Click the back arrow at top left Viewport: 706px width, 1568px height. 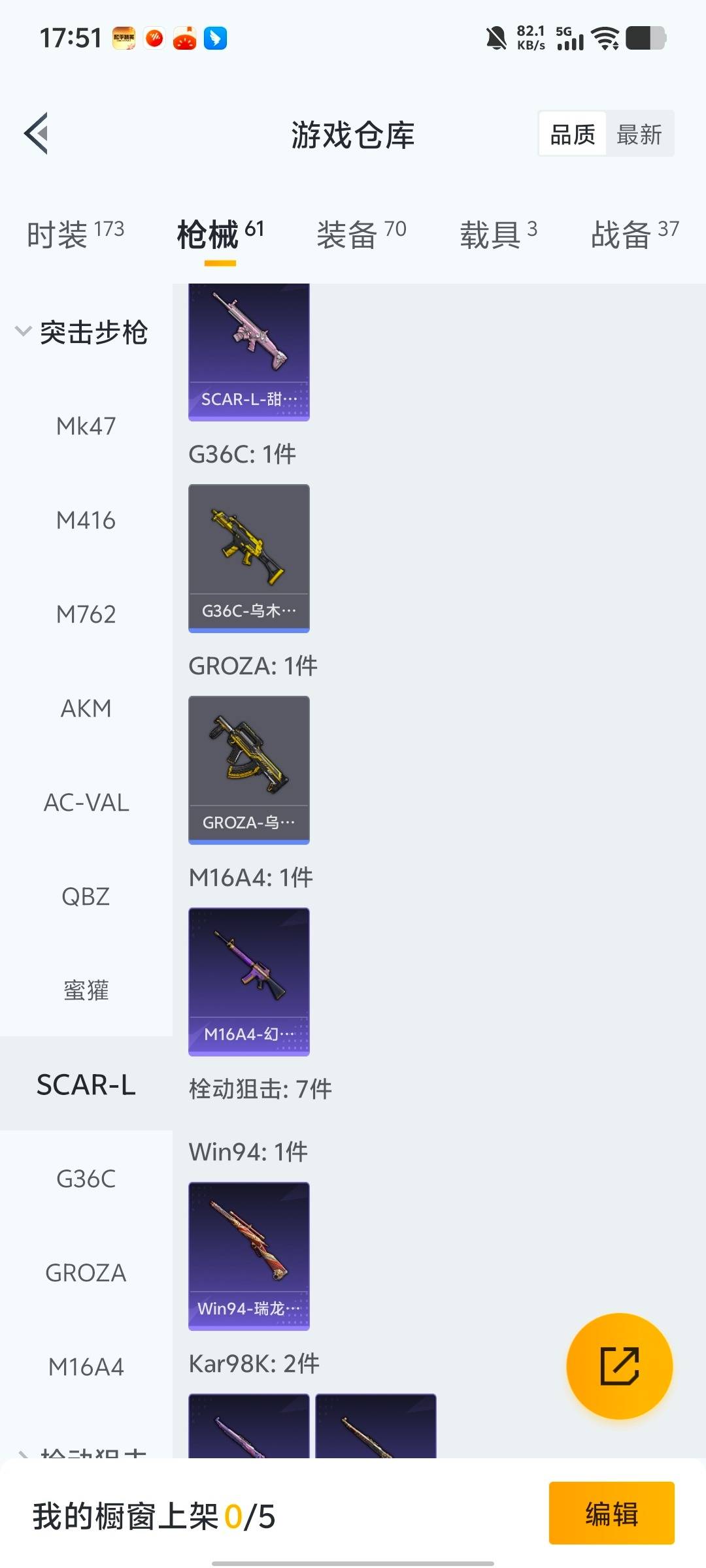pyautogui.click(x=36, y=134)
